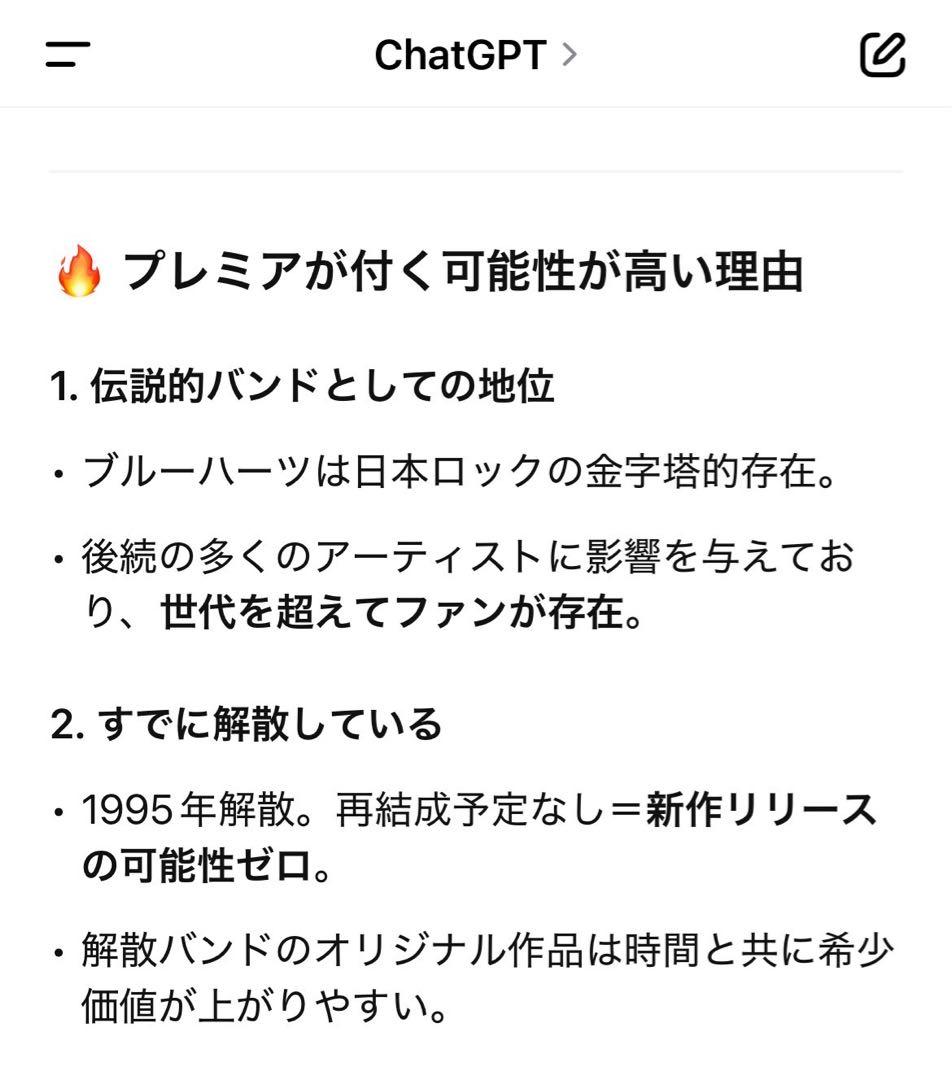The width and height of the screenshot is (952, 1080).
Task: Click the divider line above the heading
Action: 476,169
